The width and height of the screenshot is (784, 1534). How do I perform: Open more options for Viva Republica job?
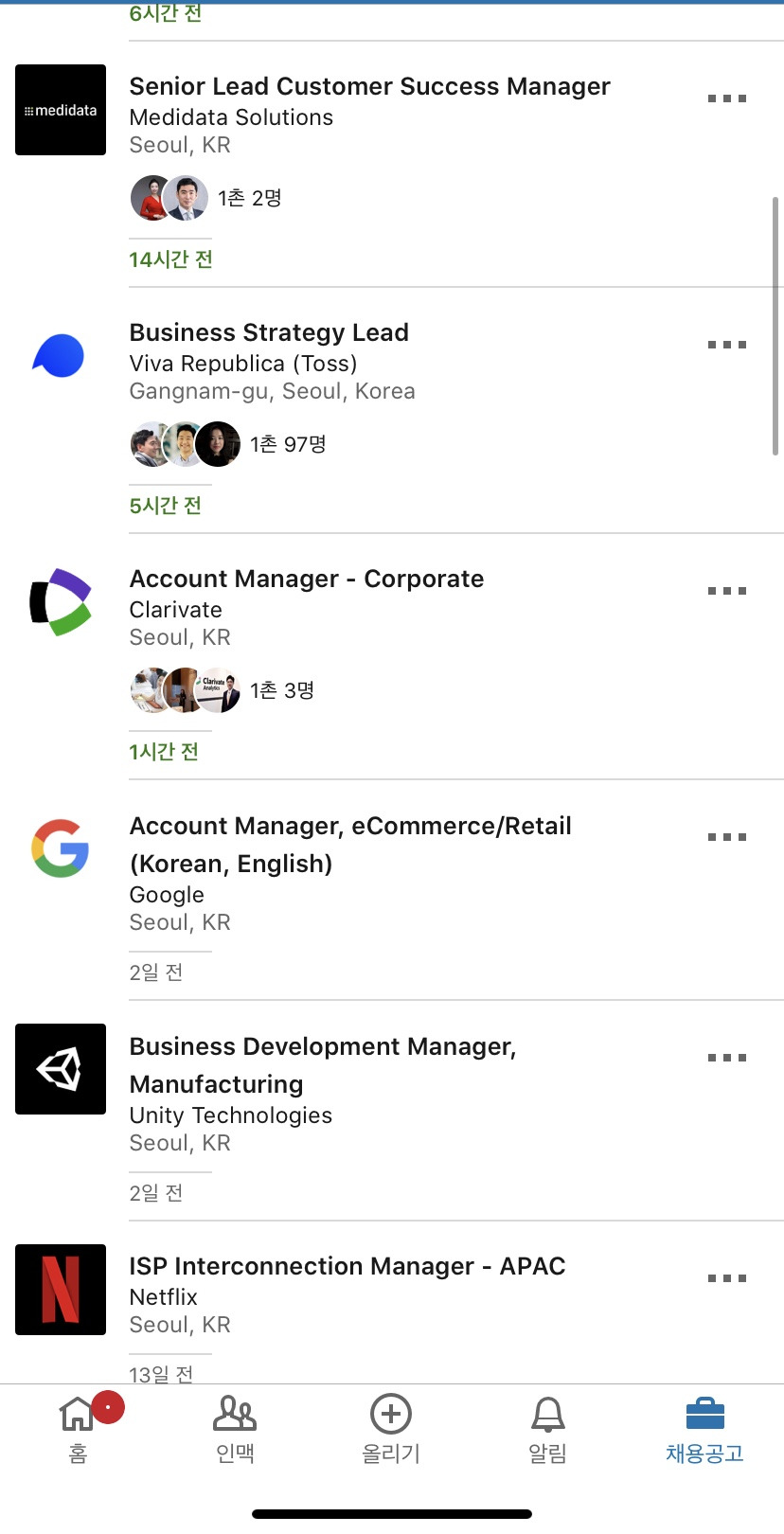pos(726,345)
